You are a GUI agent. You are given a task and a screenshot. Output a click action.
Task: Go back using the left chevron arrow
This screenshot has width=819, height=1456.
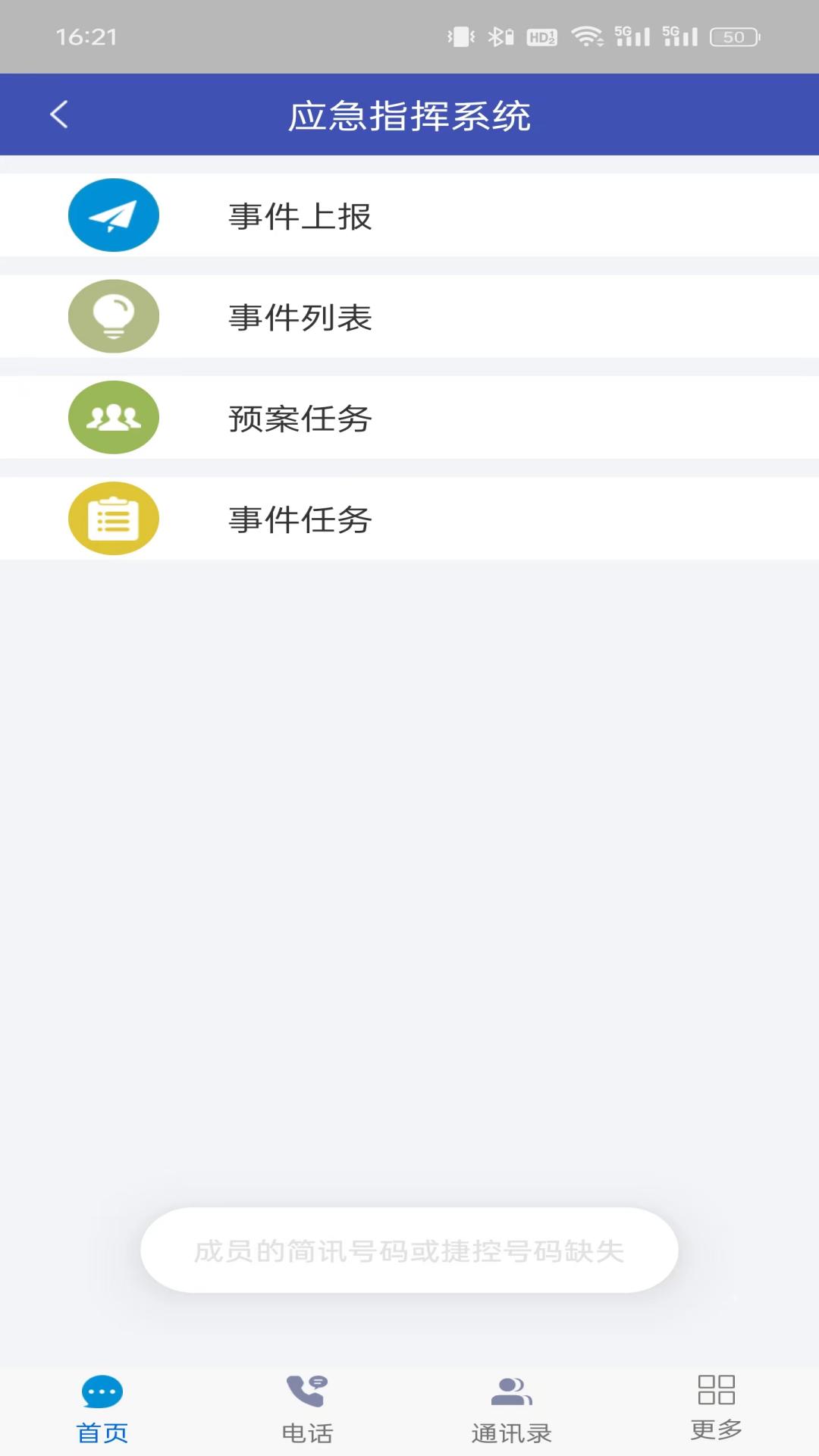point(58,114)
